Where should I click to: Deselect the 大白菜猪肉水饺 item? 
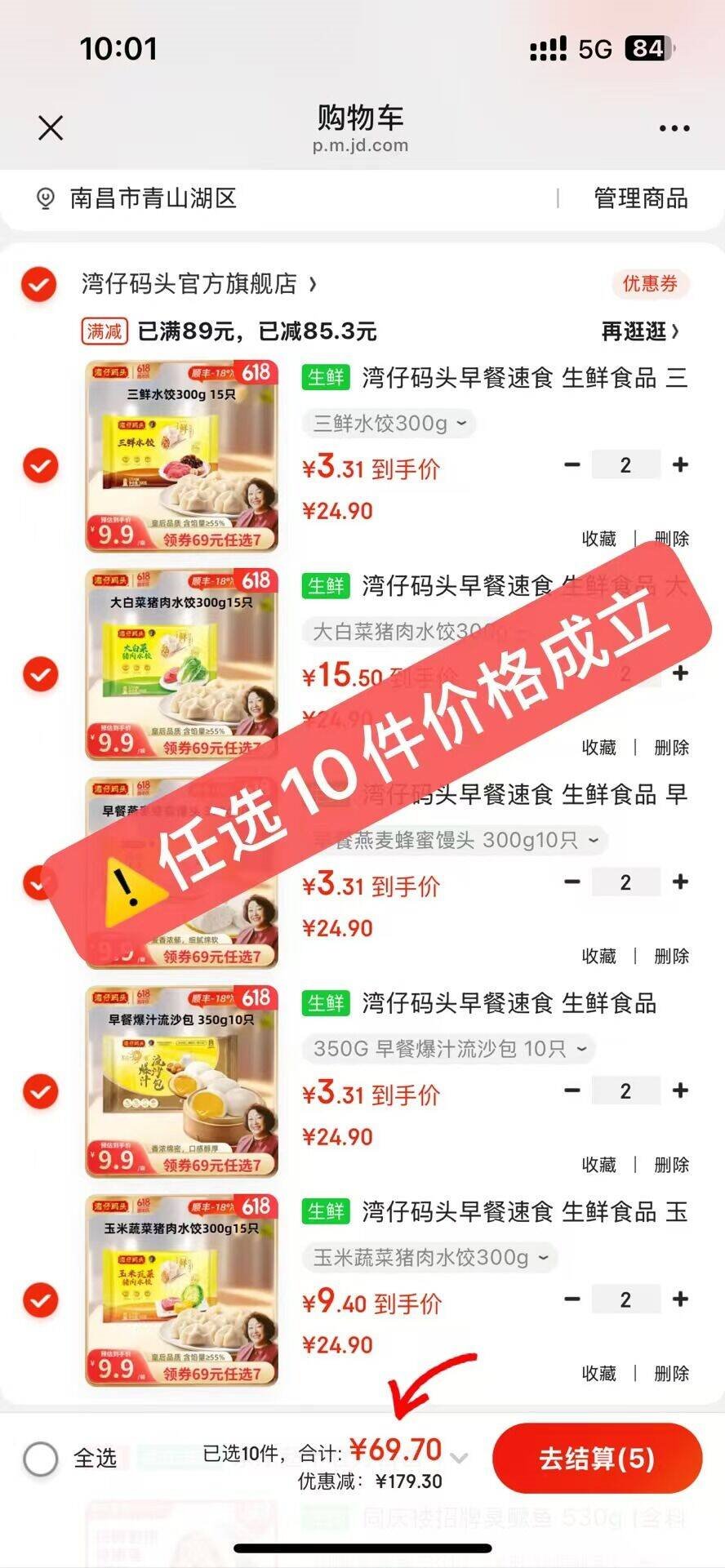[40, 674]
